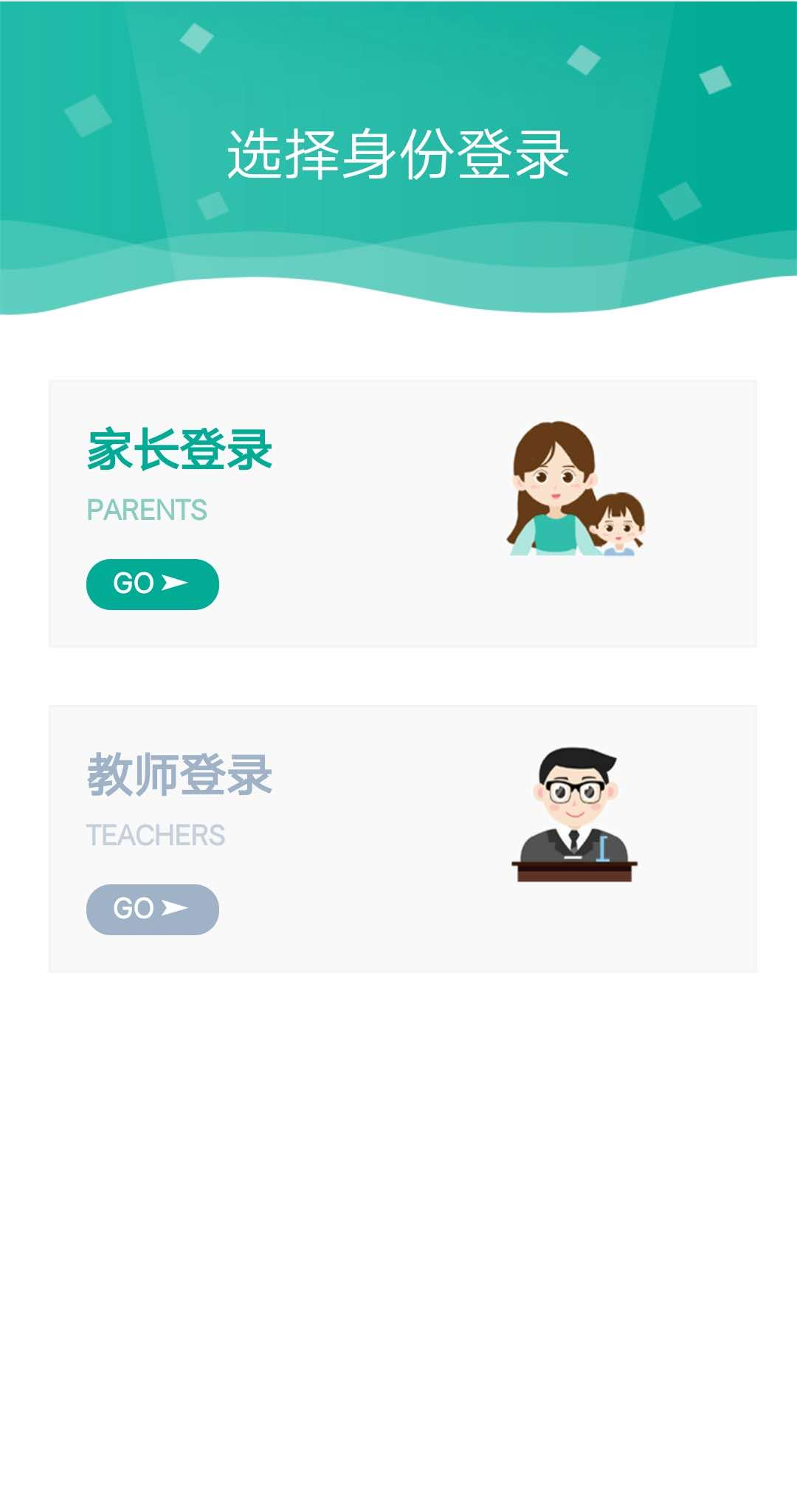
Task: Tap GO under 家长登录 (Parents)
Action: [152, 584]
